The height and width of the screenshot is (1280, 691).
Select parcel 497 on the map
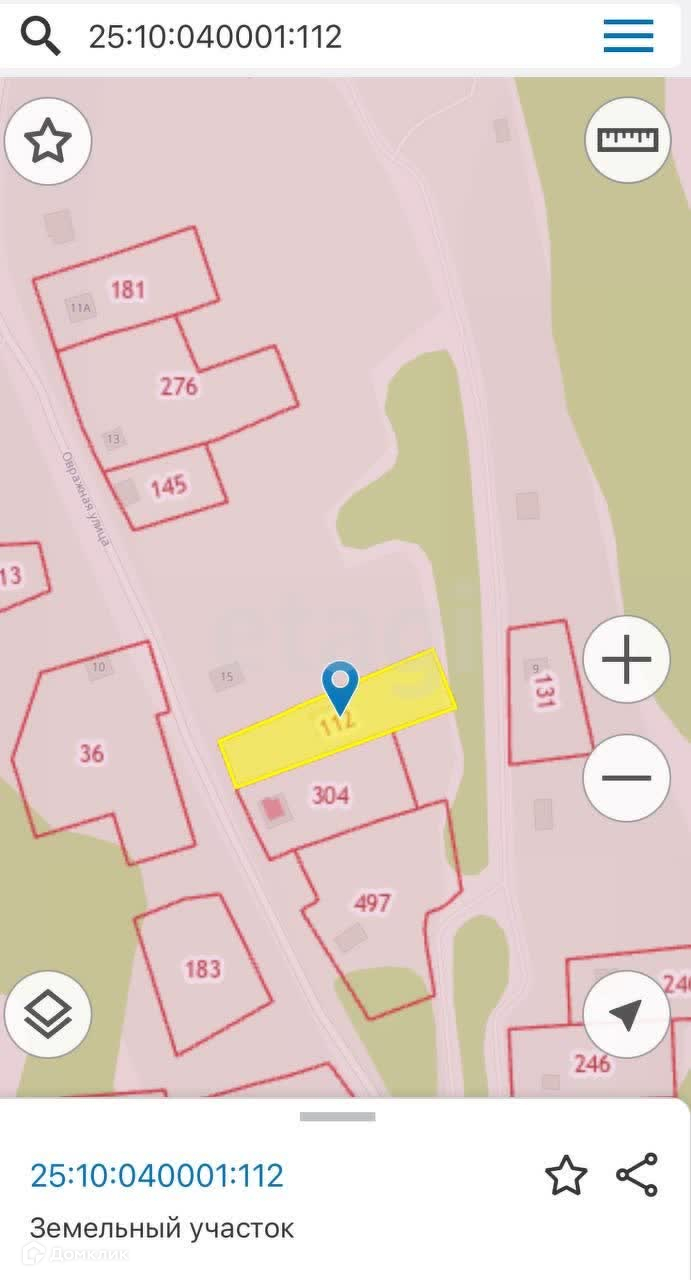tap(375, 905)
